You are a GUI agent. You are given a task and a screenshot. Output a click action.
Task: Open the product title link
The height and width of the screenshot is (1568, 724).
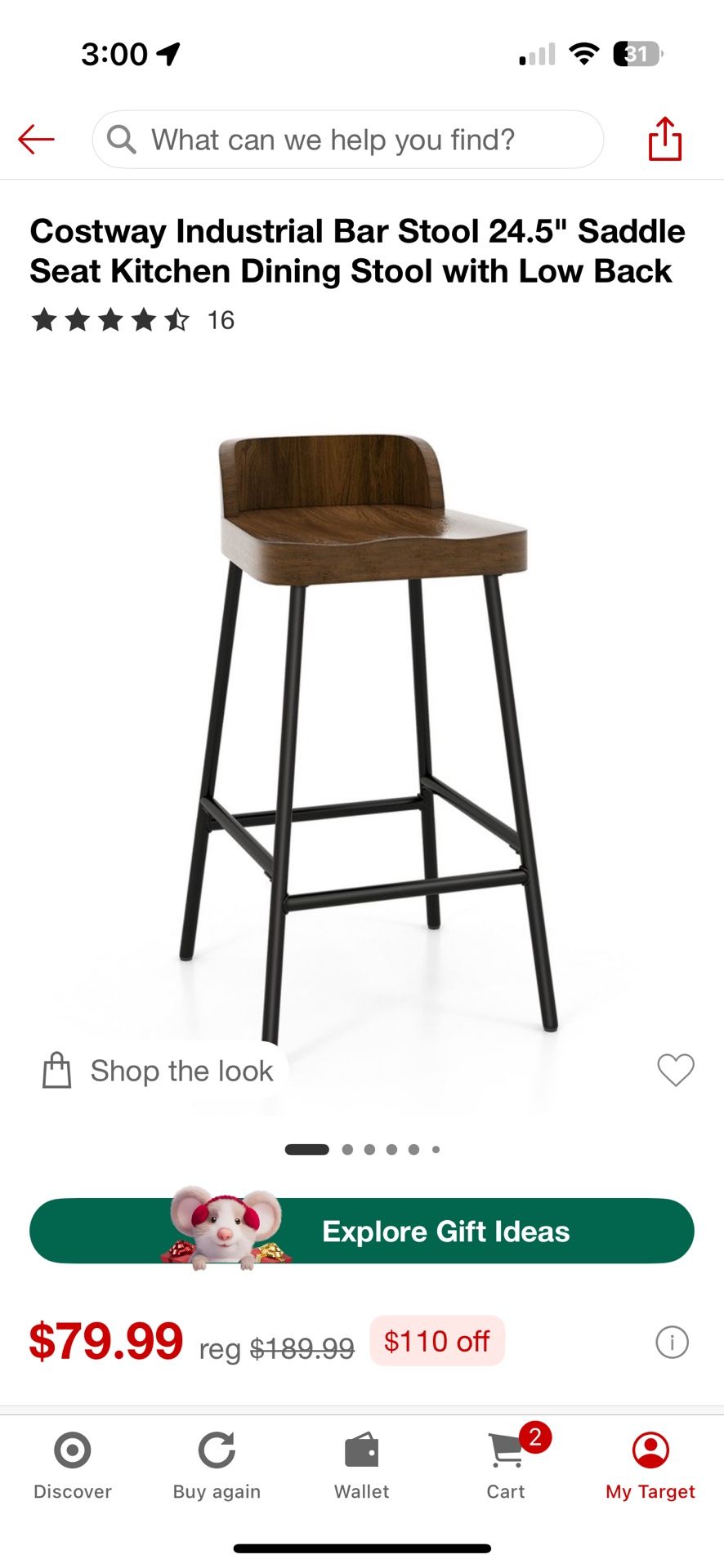click(358, 251)
